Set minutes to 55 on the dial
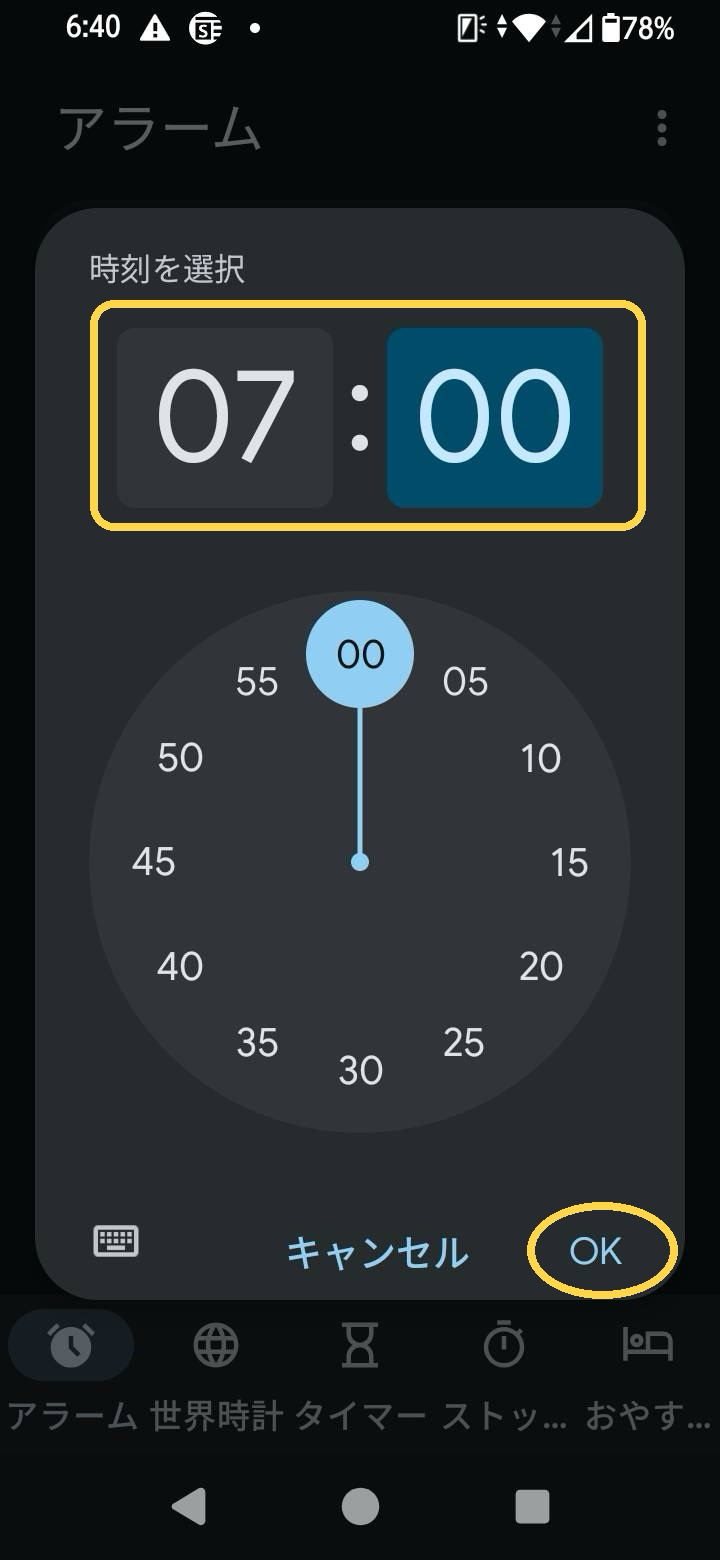The width and height of the screenshot is (720, 1560). point(257,682)
